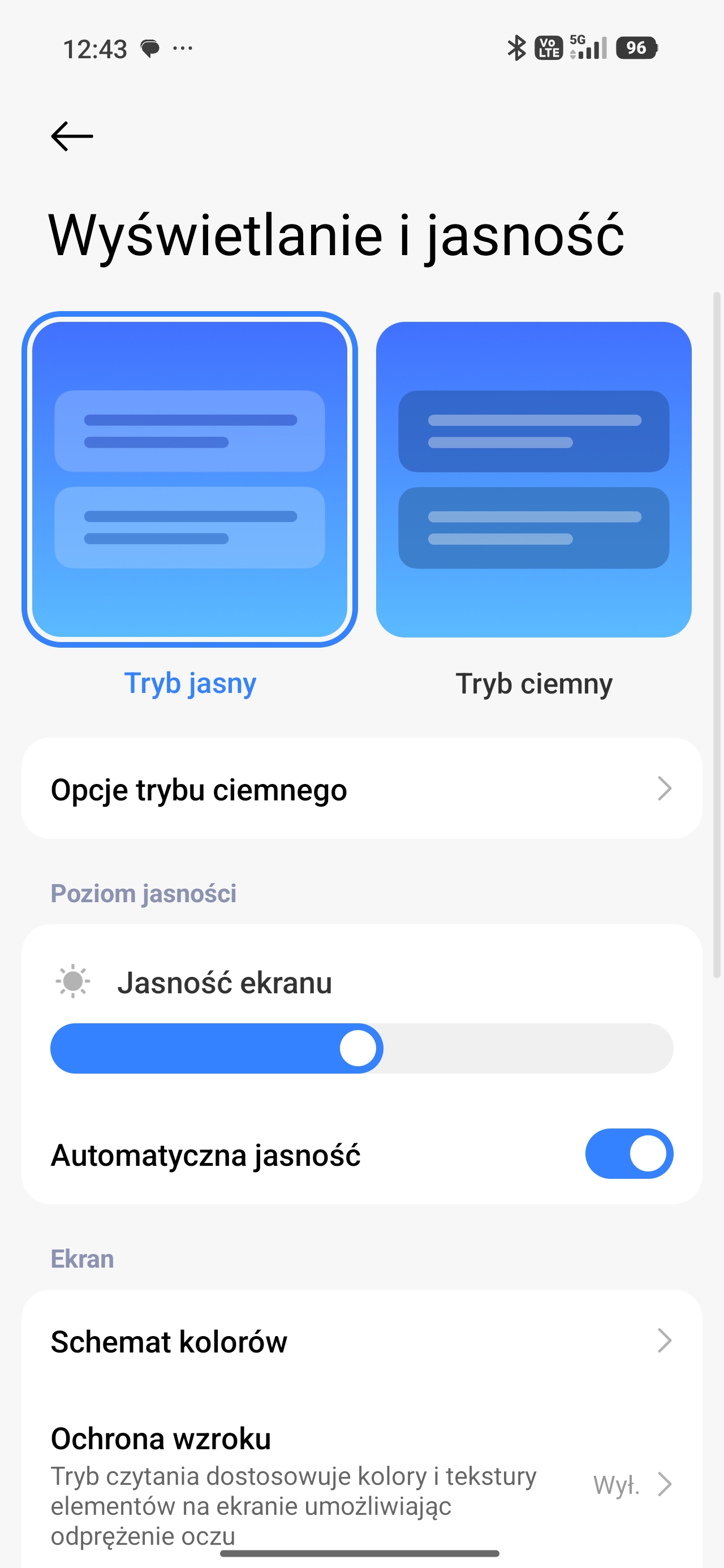Go back using the arrow icon
Image resolution: width=724 pixels, height=1568 pixels.
pos(72,136)
